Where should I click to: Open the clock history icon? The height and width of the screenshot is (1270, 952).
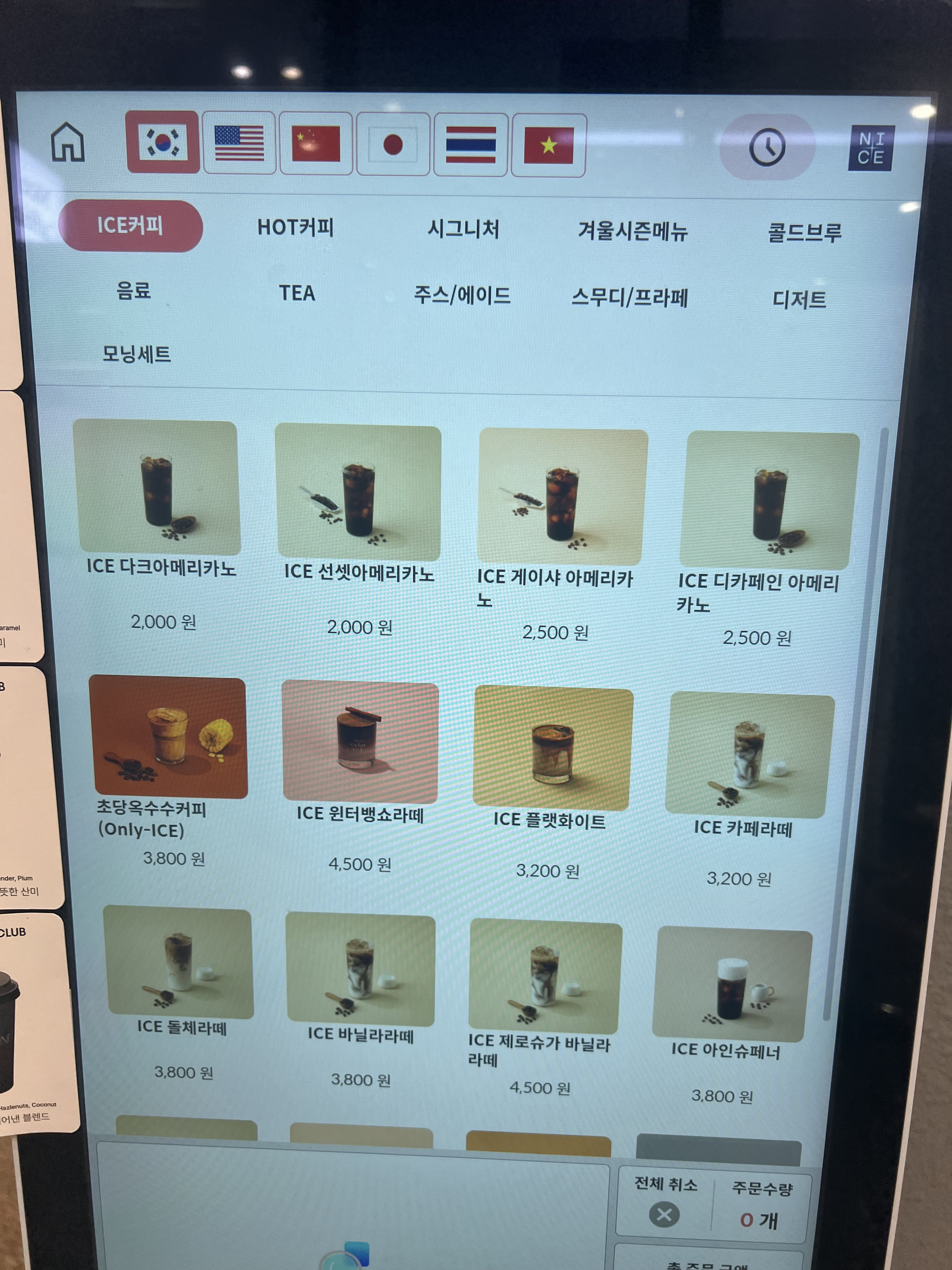pyautogui.click(x=767, y=147)
